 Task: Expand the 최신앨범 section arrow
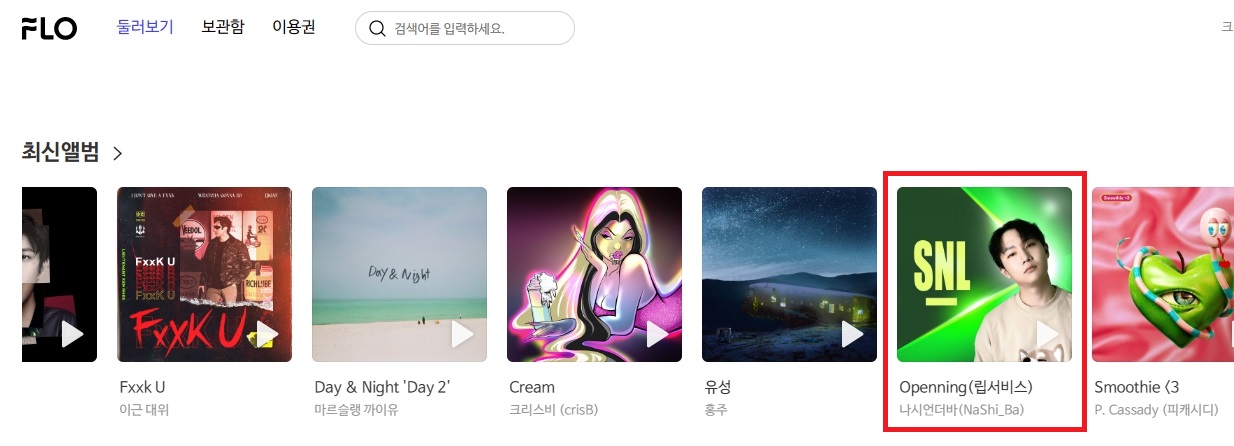[x=118, y=153]
